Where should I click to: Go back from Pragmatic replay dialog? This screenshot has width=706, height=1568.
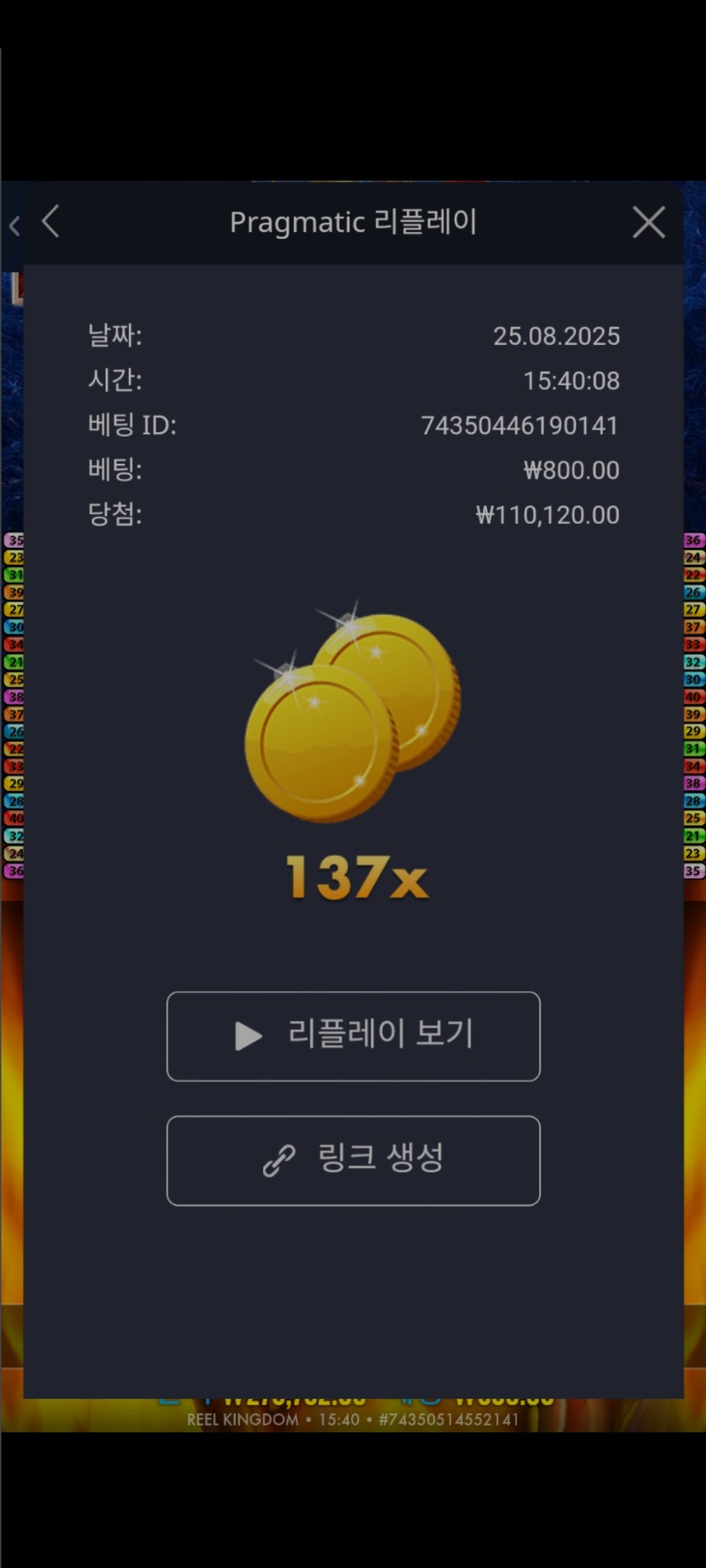[x=51, y=222]
